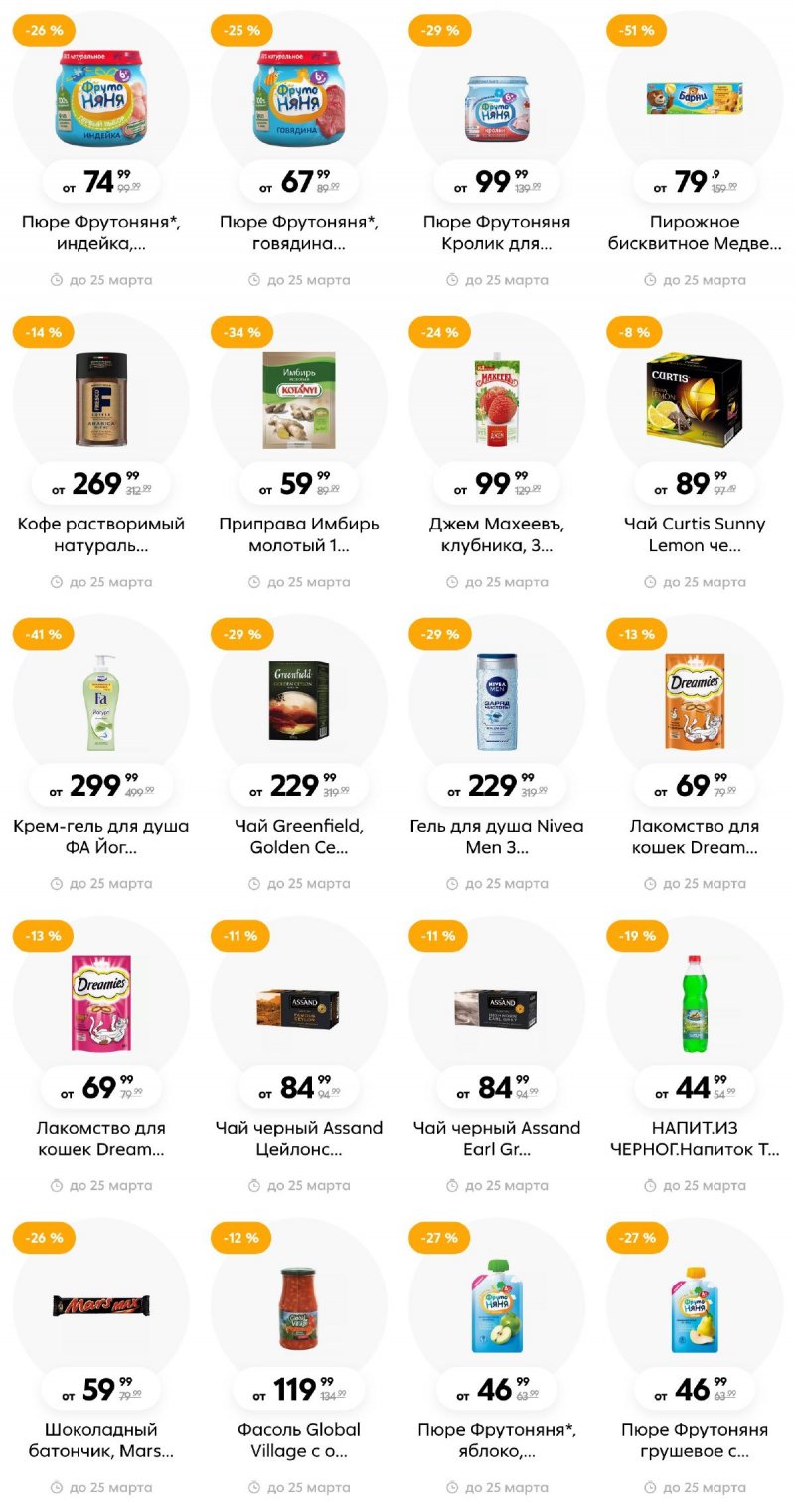The width and height of the screenshot is (795, 1512).
Task: View Чай черный Assand Earl Gr… card
Action: [x=496, y=1005]
